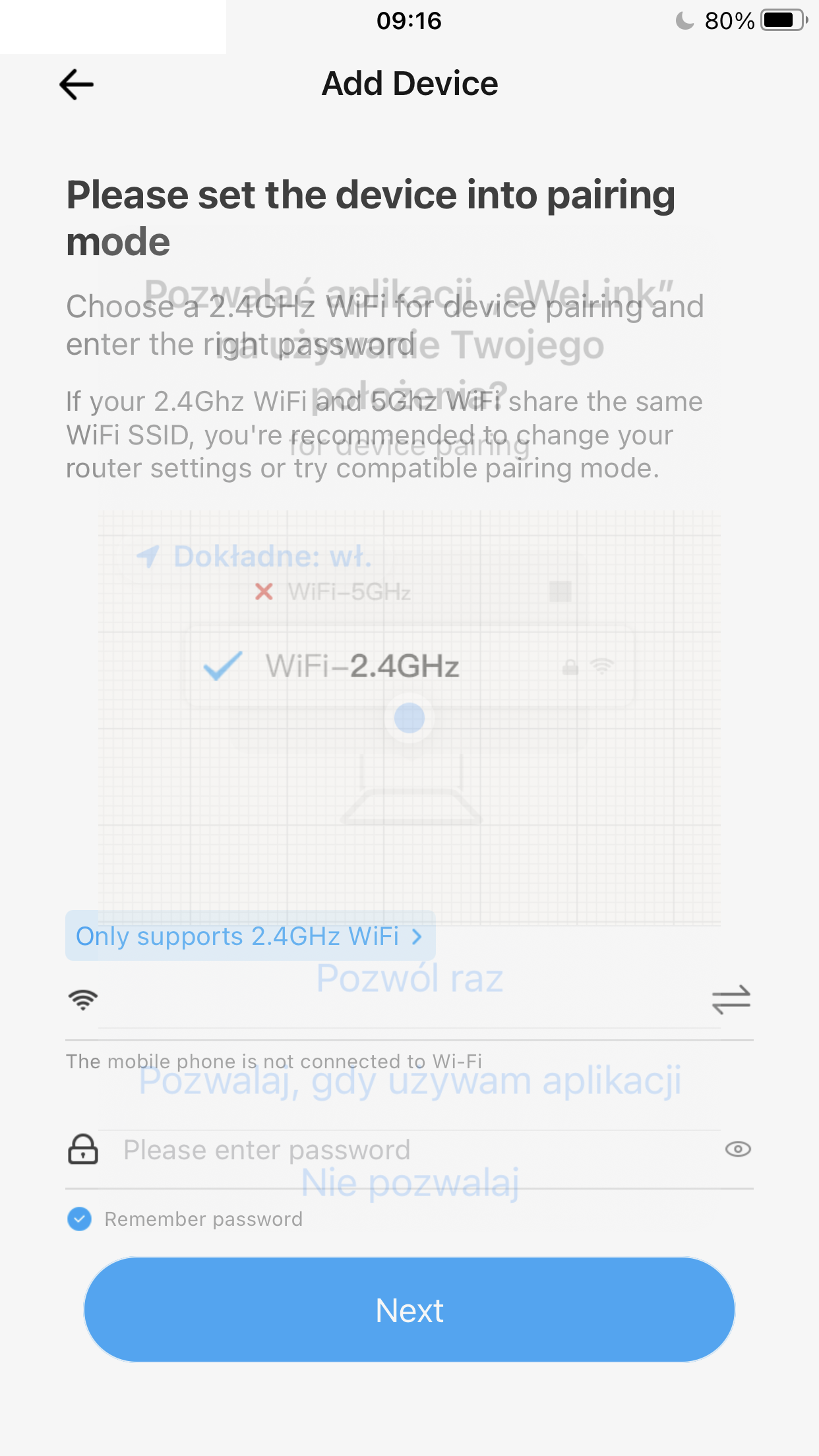The height and width of the screenshot is (1456, 819).
Task: Open the Only supports 2.4GHz WiFi link
Action: (249, 936)
